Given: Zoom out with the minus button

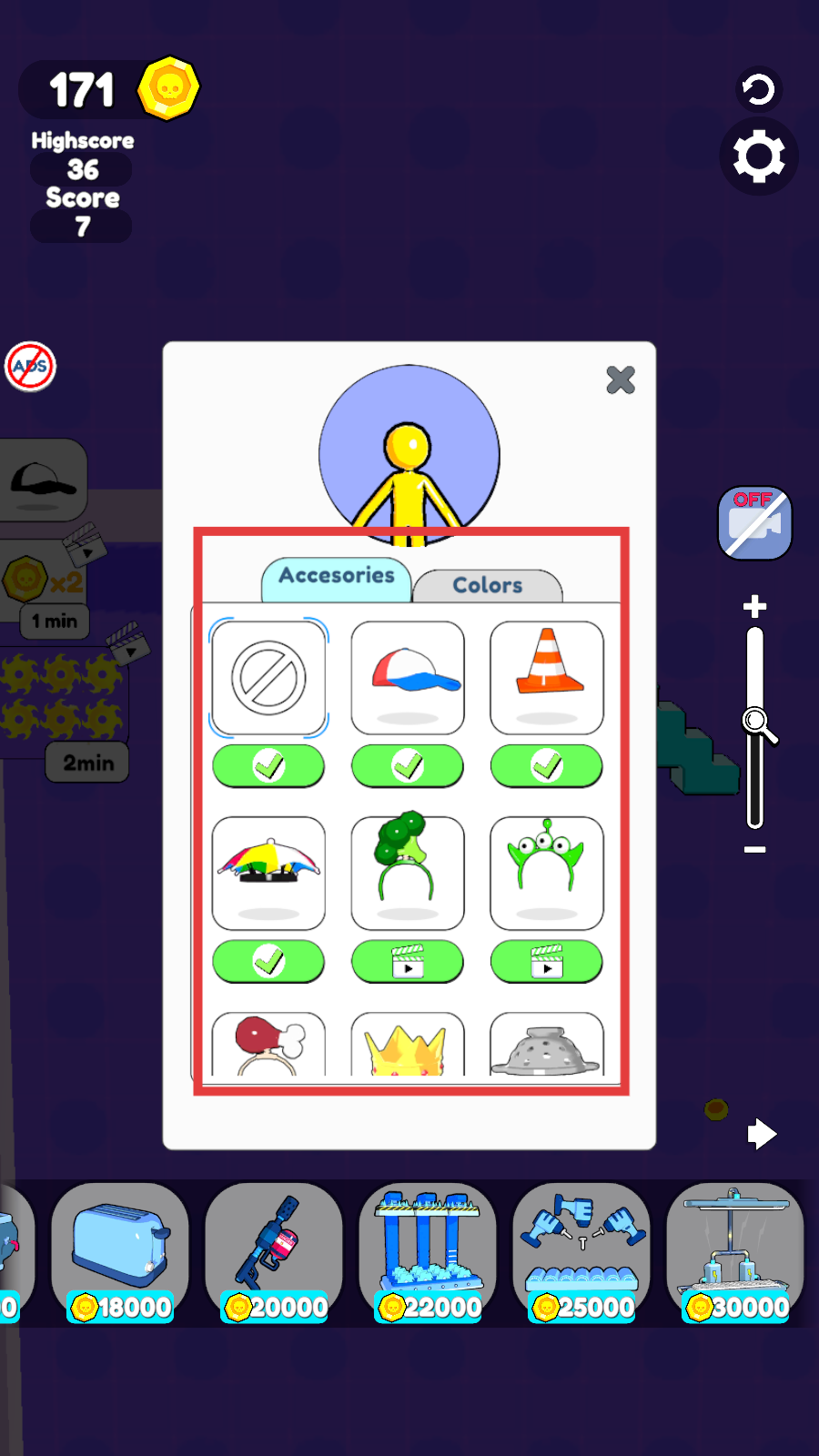Looking at the screenshot, I should [x=754, y=849].
